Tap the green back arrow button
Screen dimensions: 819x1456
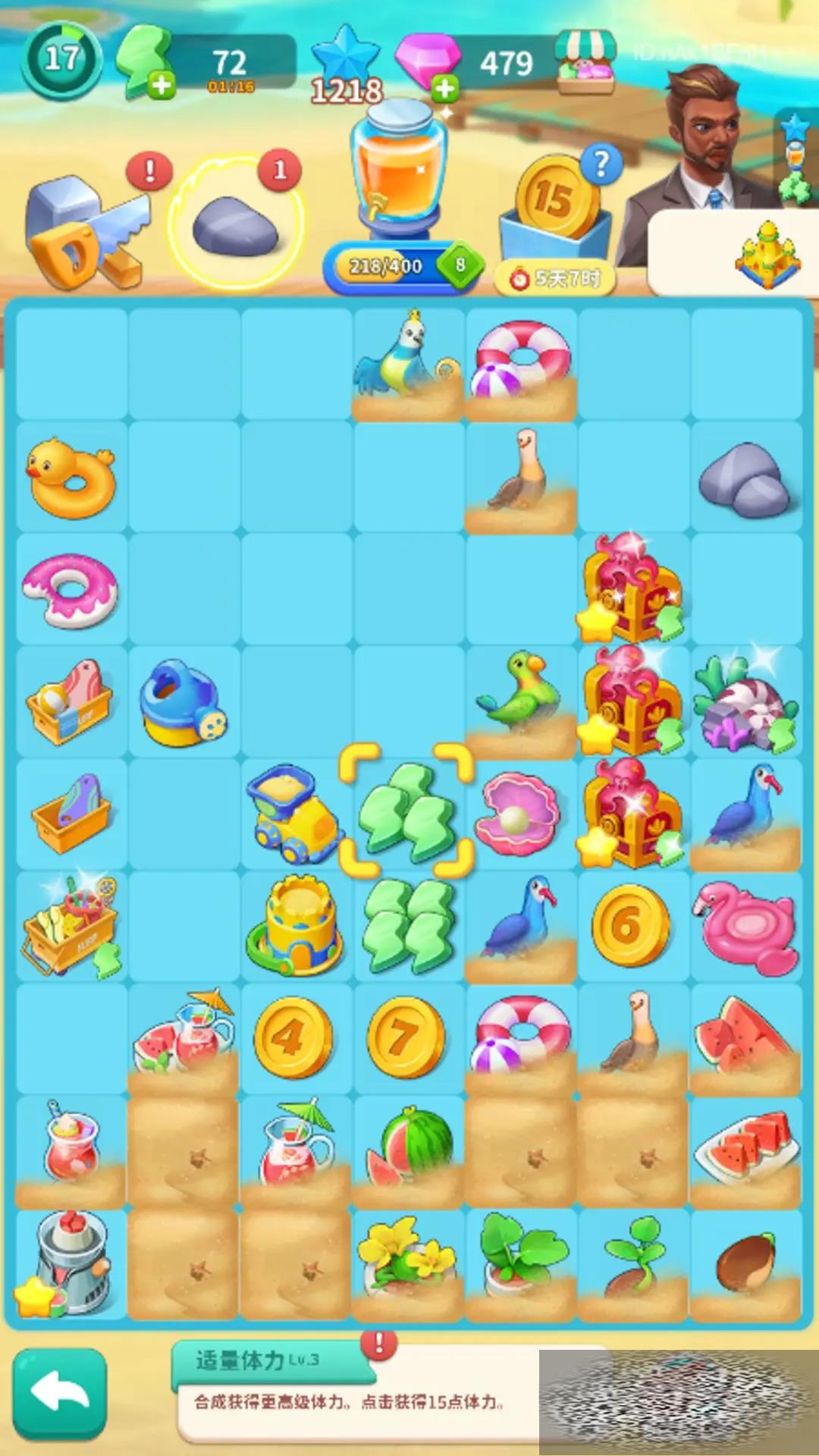pyautogui.click(x=59, y=1393)
